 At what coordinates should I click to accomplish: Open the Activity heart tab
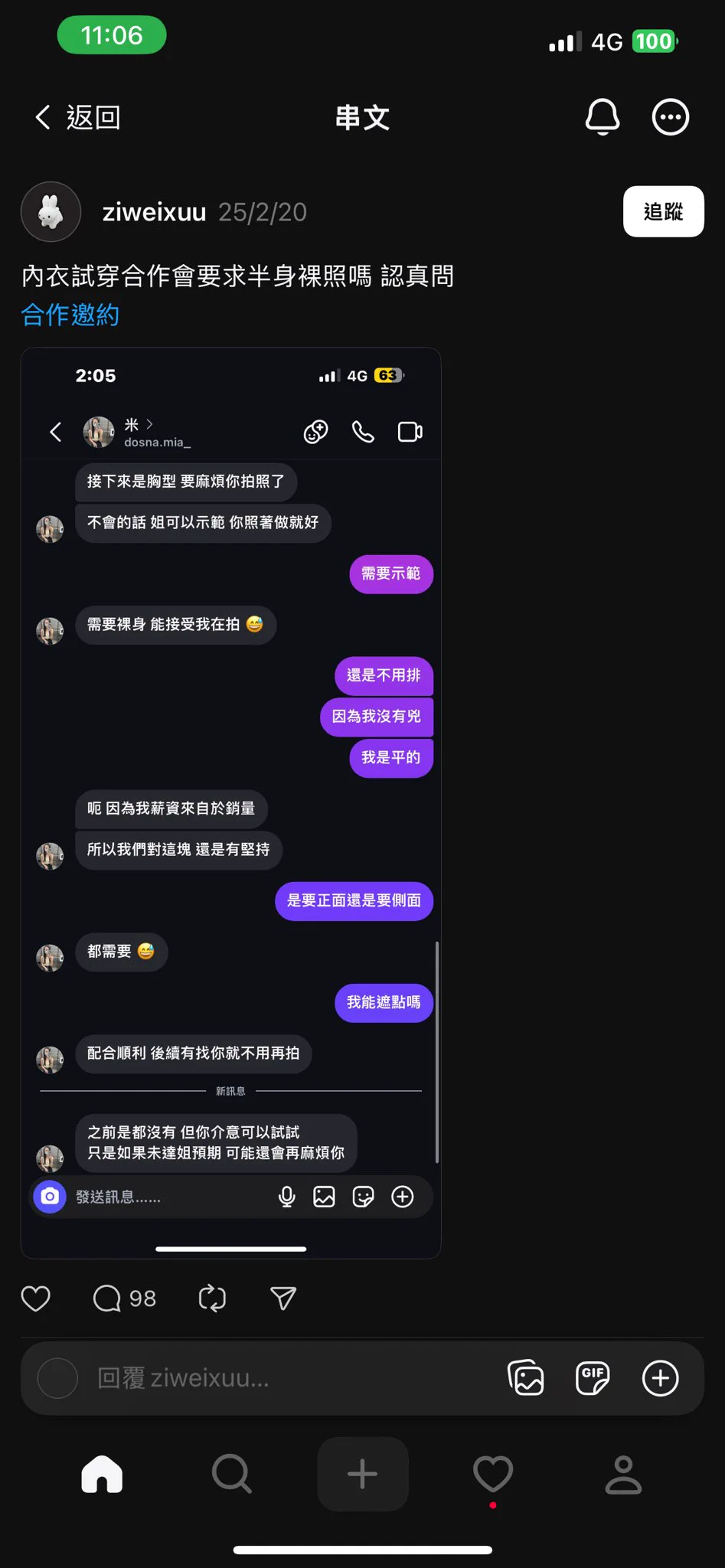[493, 1475]
